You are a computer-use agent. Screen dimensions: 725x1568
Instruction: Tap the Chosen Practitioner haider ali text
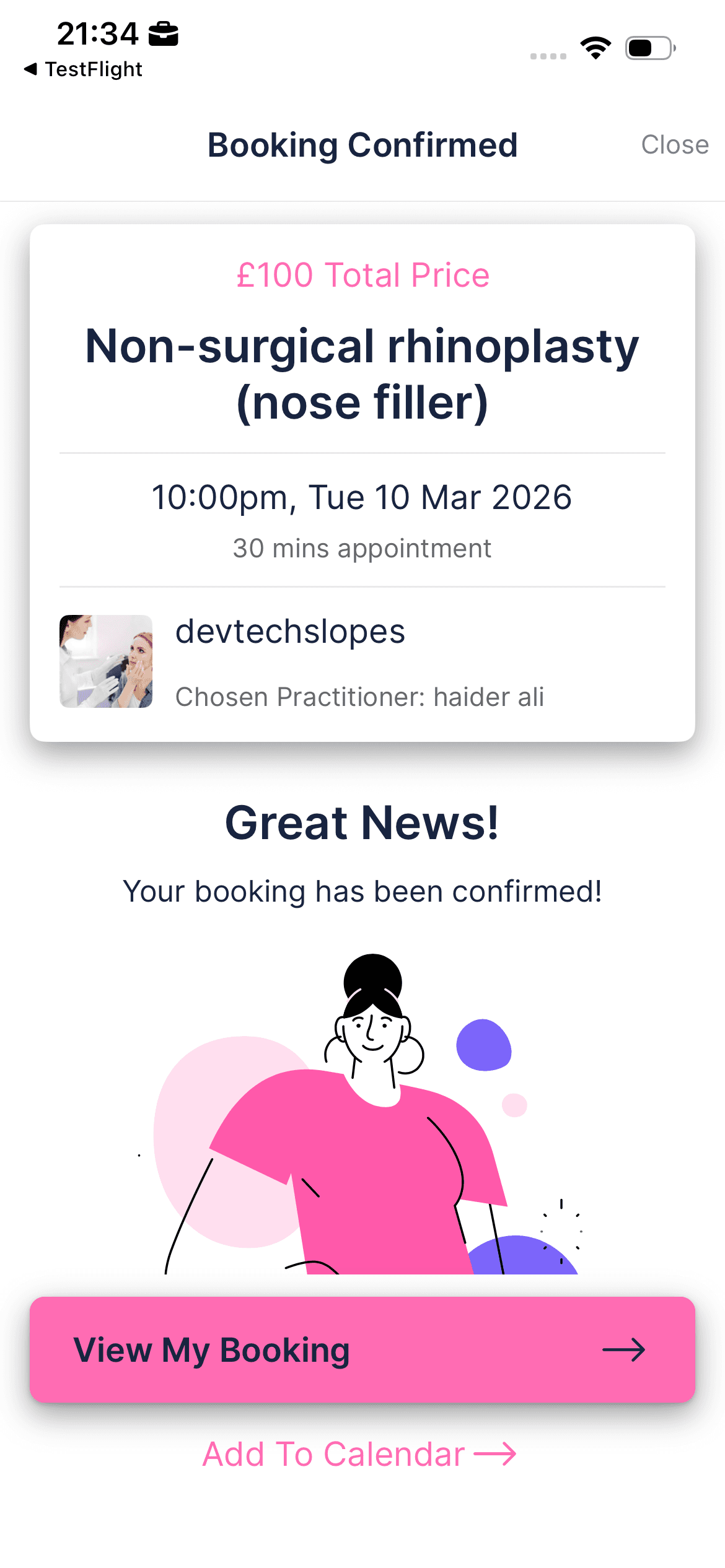[x=359, y=697]
